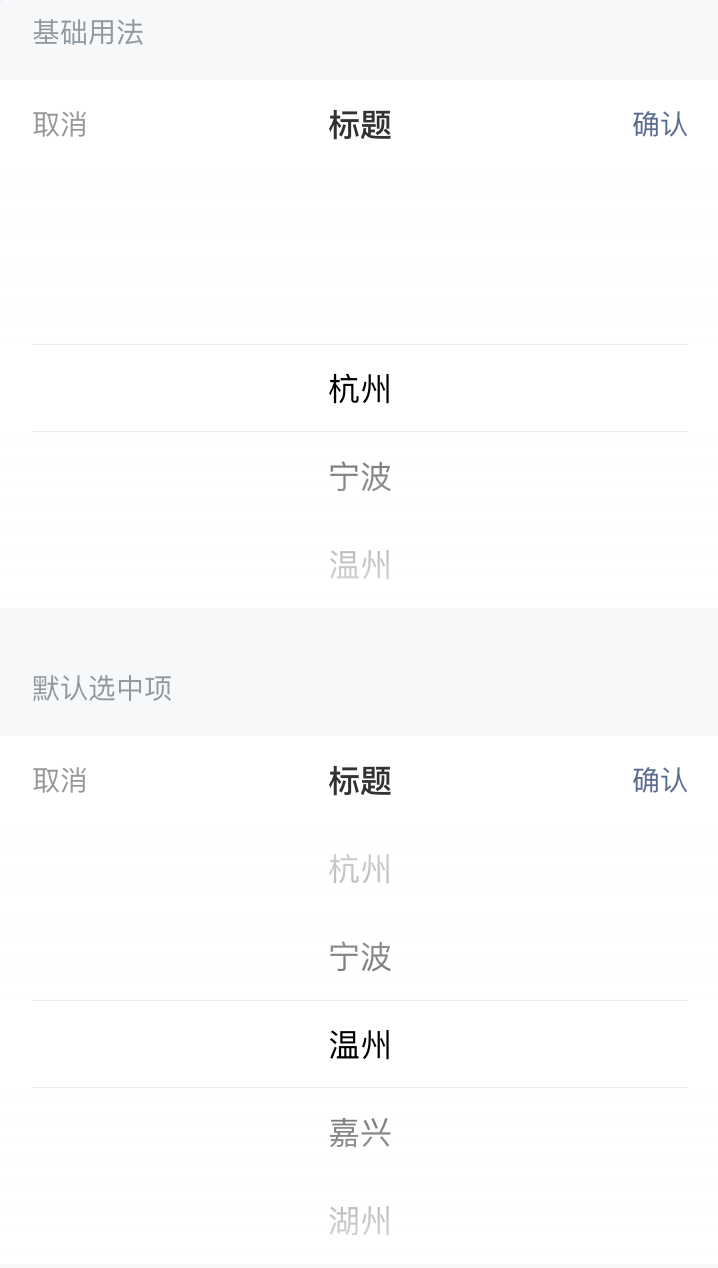Tap 确认 in the 基础用法 picker
Image resolution: width=718 pixels, height=1268 pixels.
pos(659,125)
